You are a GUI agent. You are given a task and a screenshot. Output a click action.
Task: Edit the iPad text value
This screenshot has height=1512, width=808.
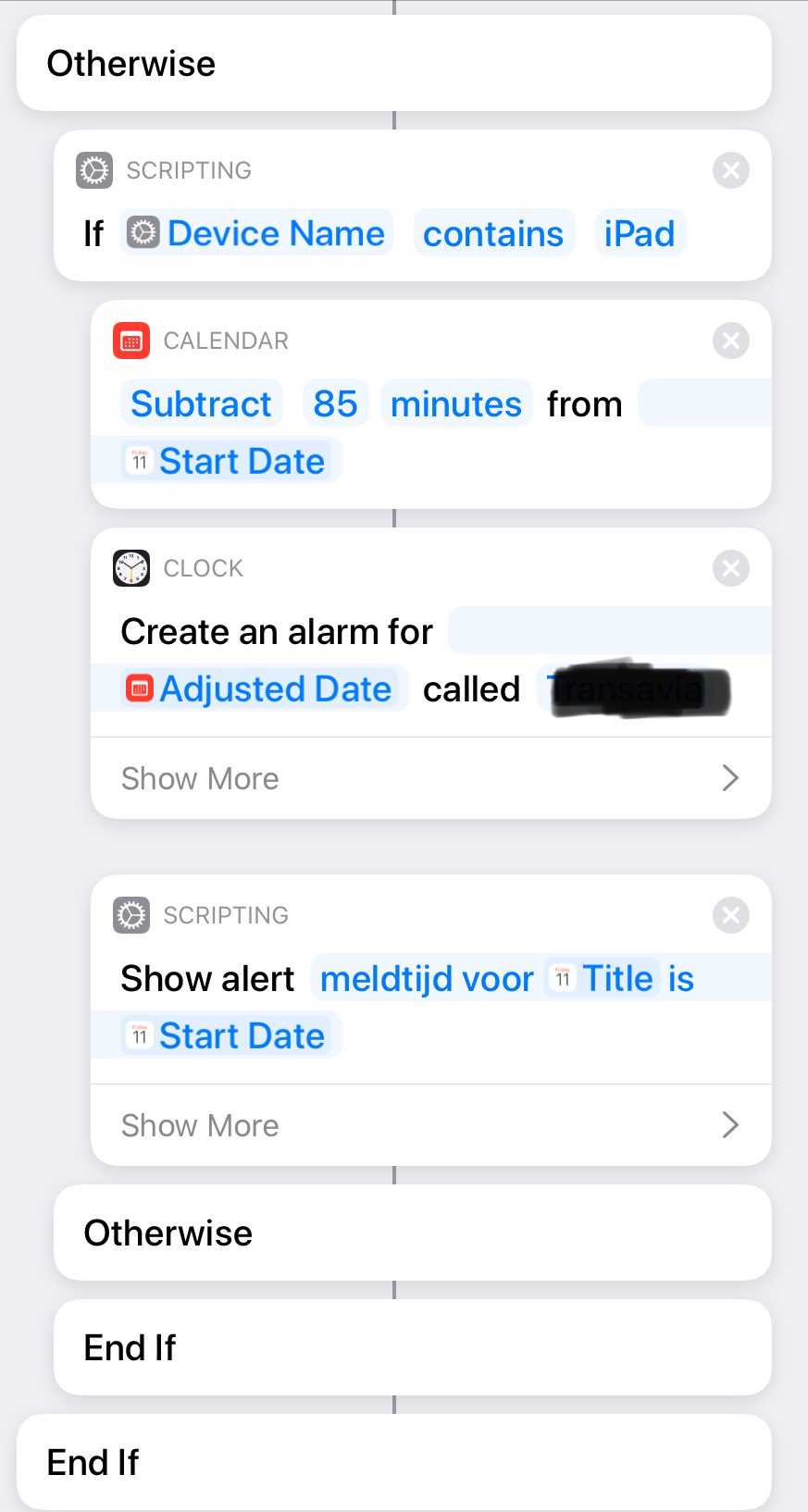click(639, 234)
